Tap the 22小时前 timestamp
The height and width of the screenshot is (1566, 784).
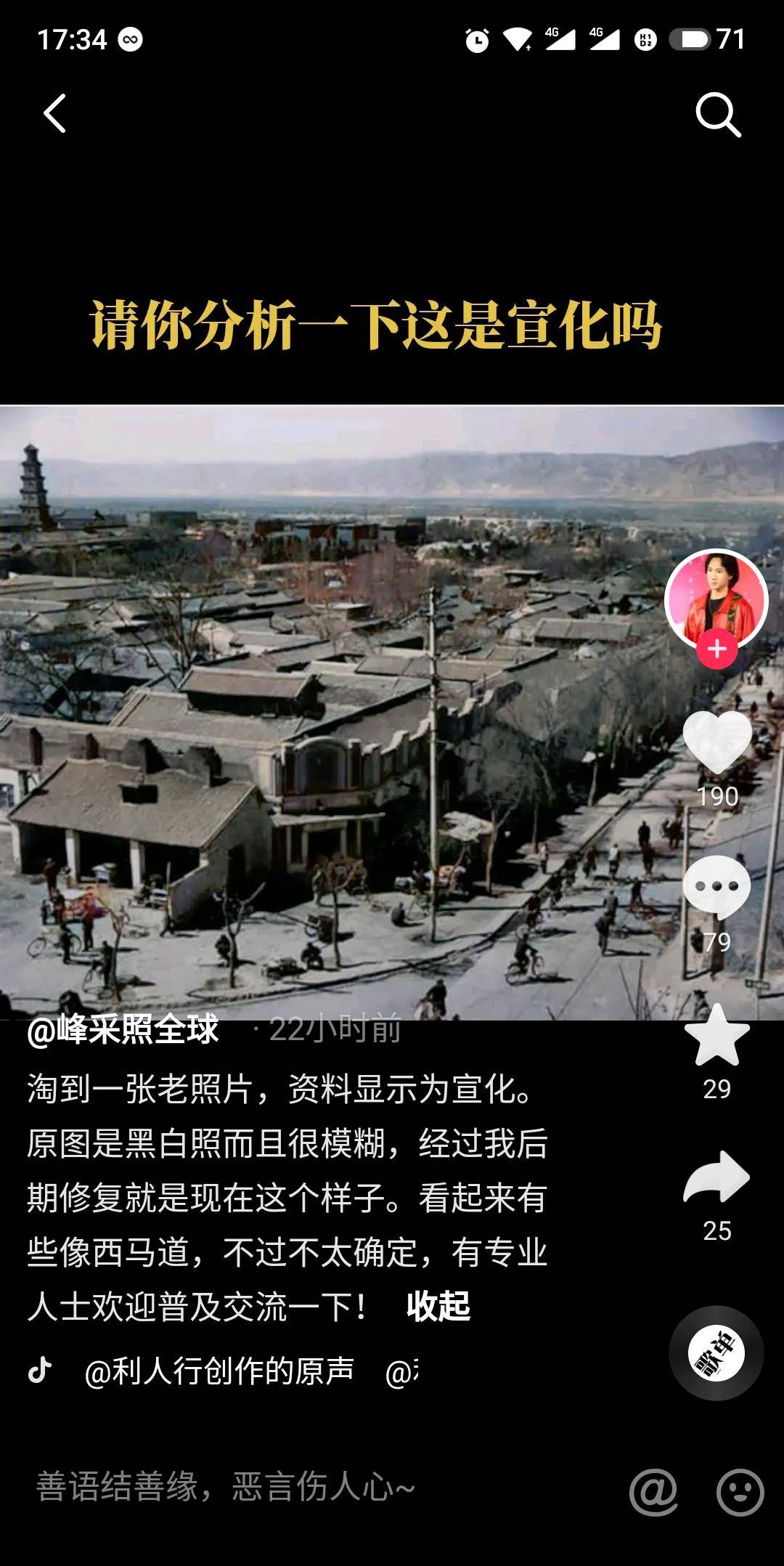[330, 1032]
